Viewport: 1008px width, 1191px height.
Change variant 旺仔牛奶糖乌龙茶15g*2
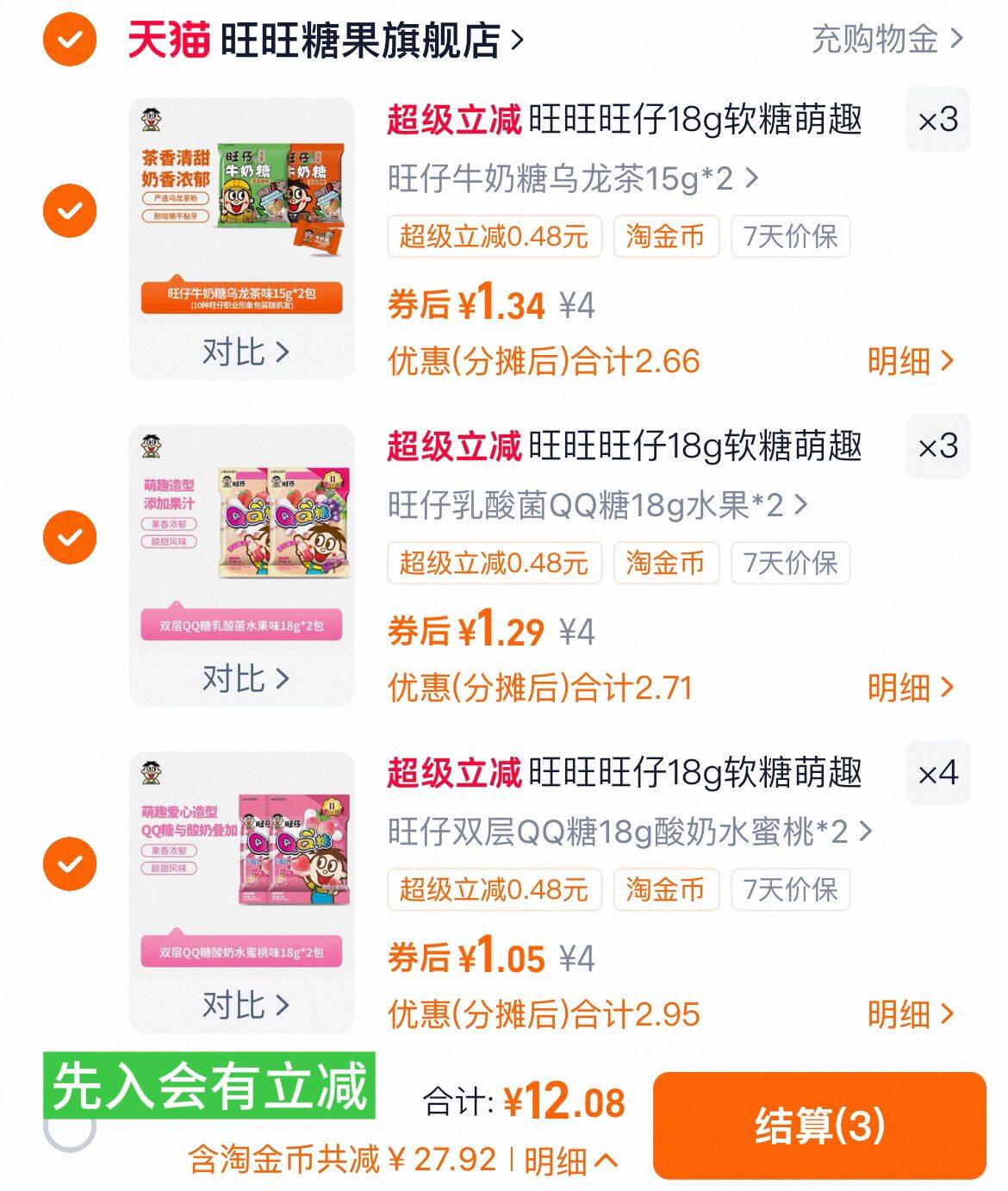(x=573, y=178)
